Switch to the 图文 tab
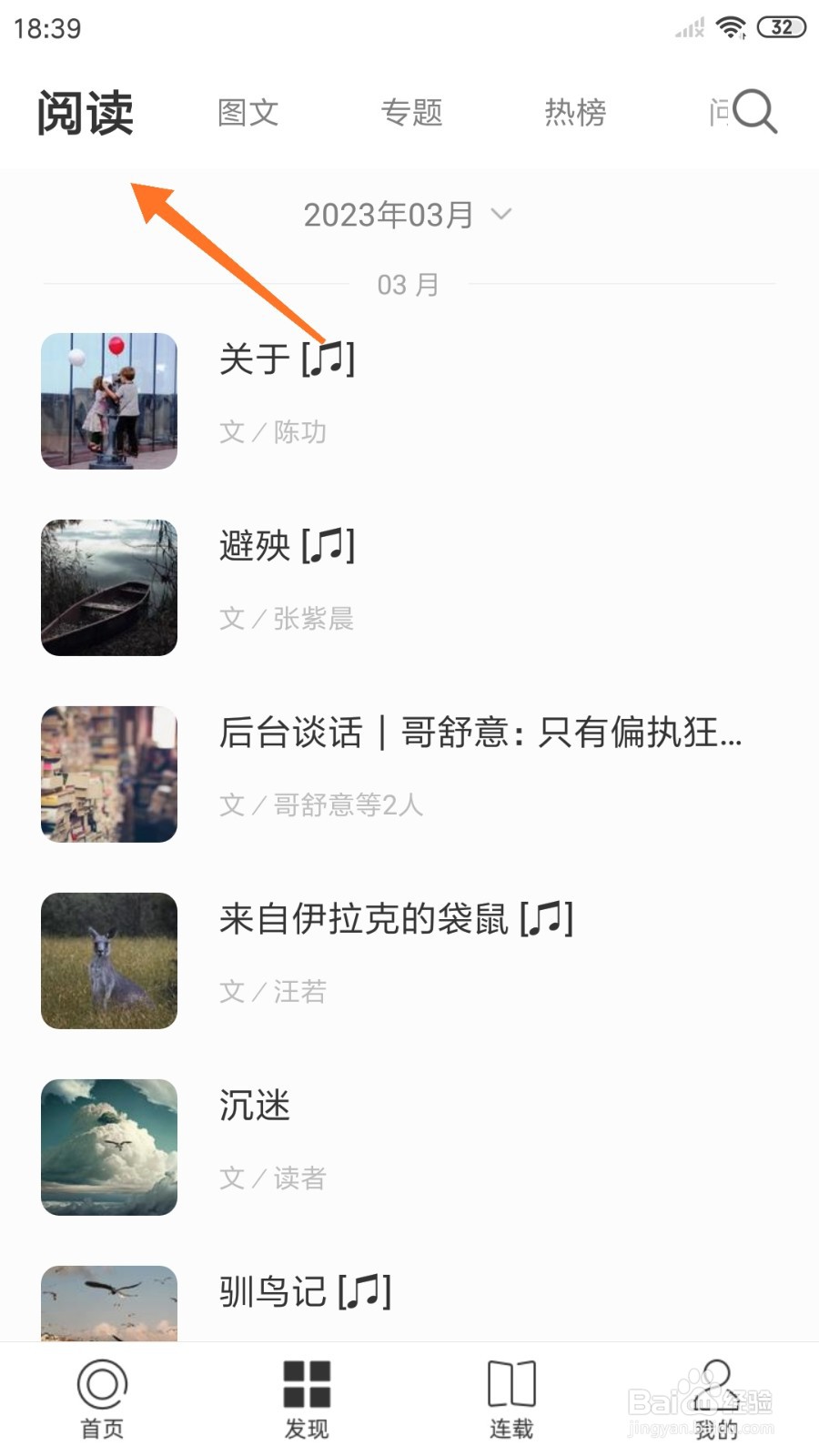The image size is (819, 1456). (248, 112)
